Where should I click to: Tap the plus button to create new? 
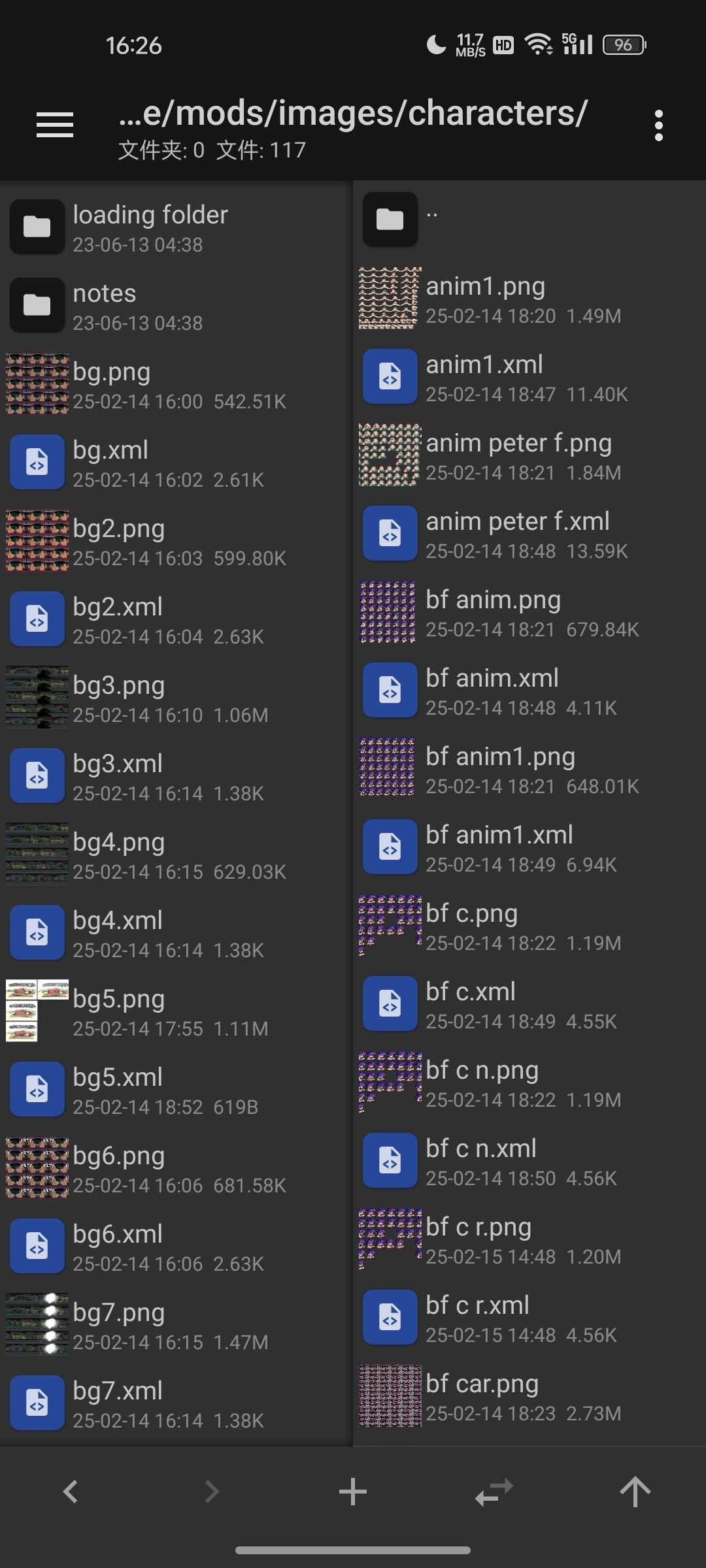pyautogui.click(x=353, y=1492)
